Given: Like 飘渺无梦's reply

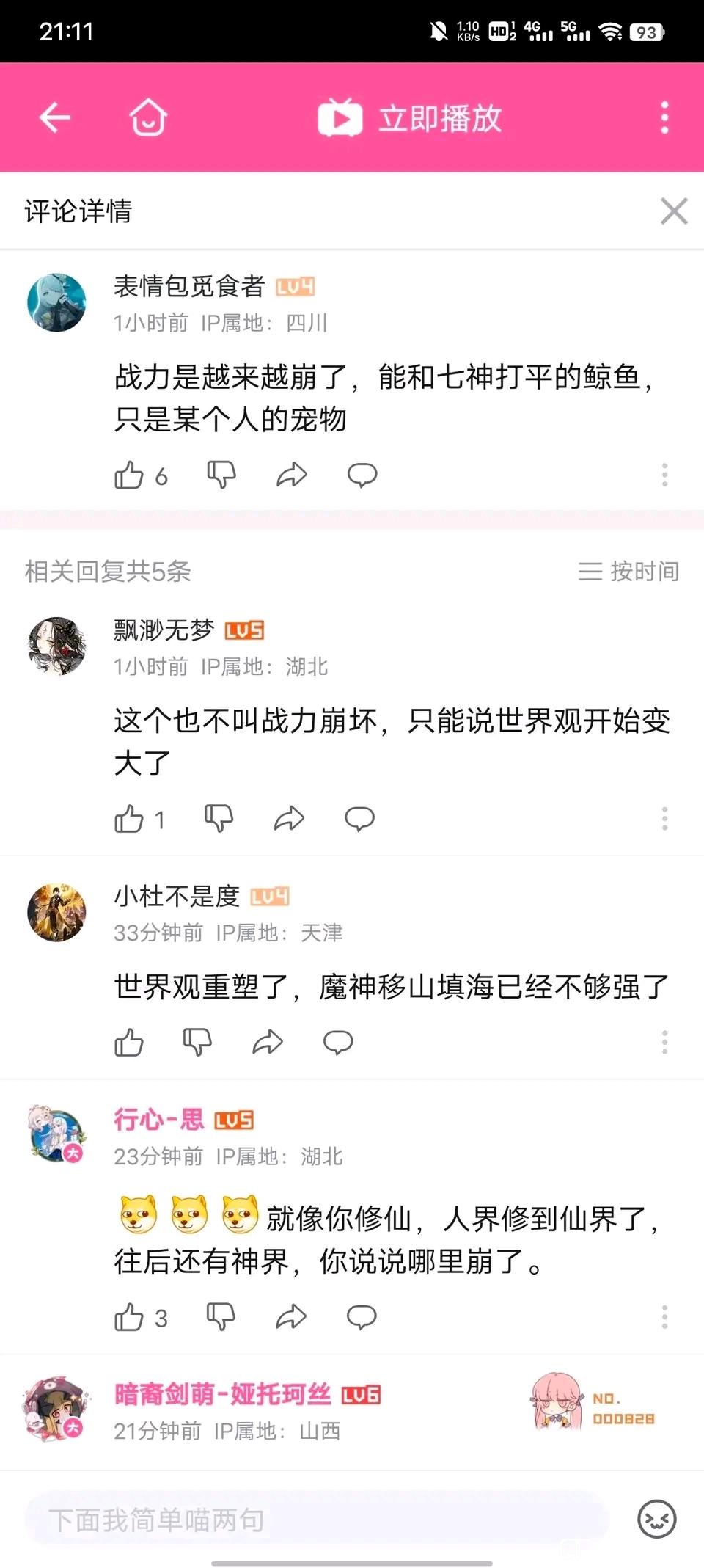Looking at the screenshot, I should (x=129, y=819).
